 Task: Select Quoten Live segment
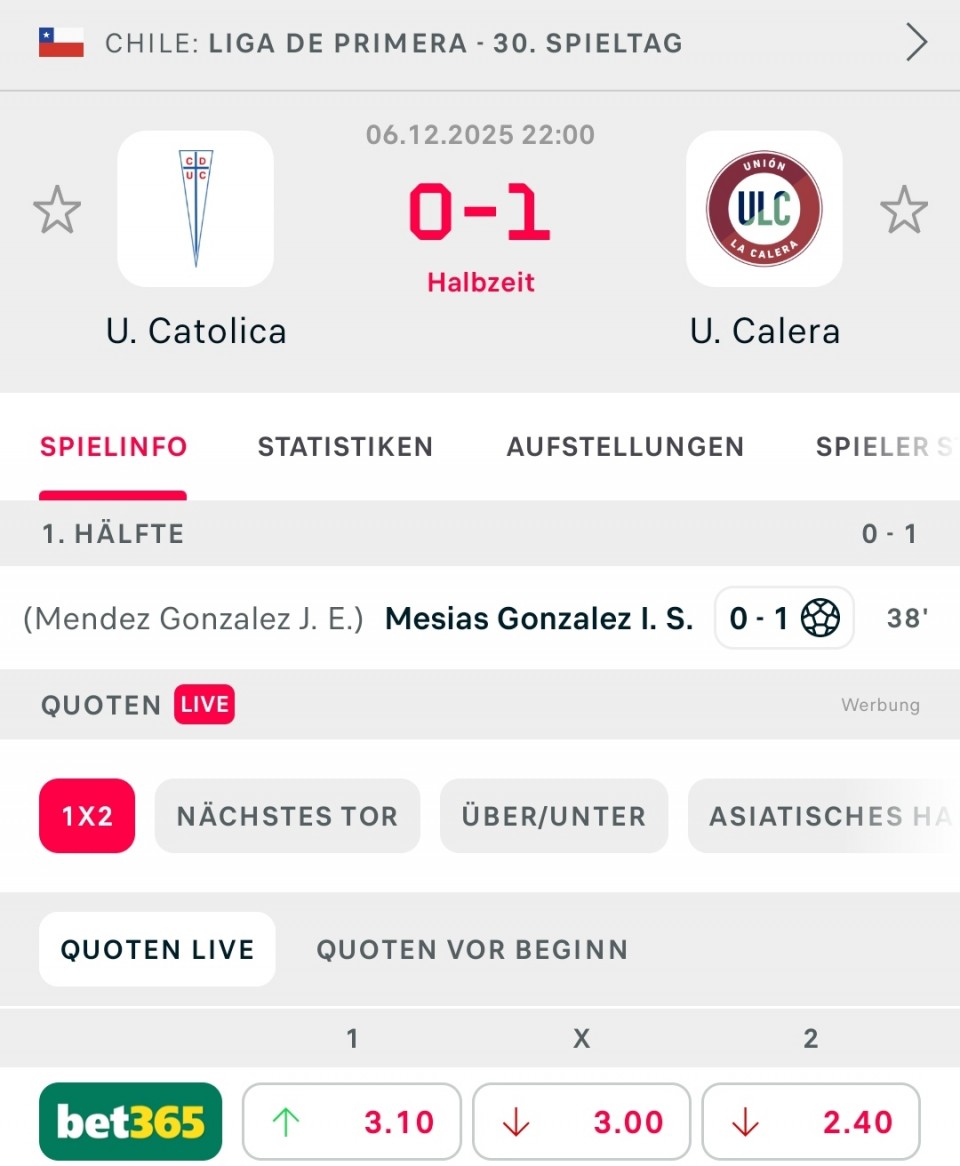click(x=157, y=949)
